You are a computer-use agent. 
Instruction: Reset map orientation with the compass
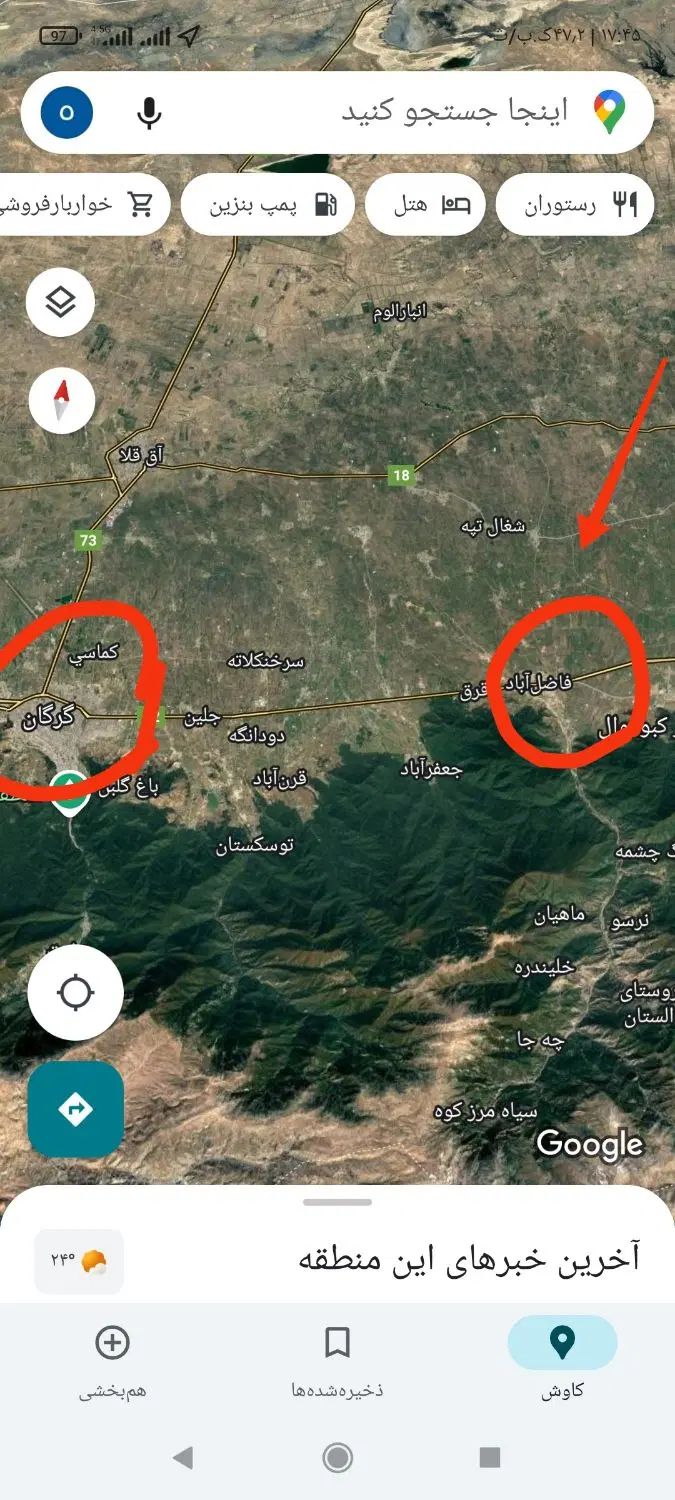(62, 402)
